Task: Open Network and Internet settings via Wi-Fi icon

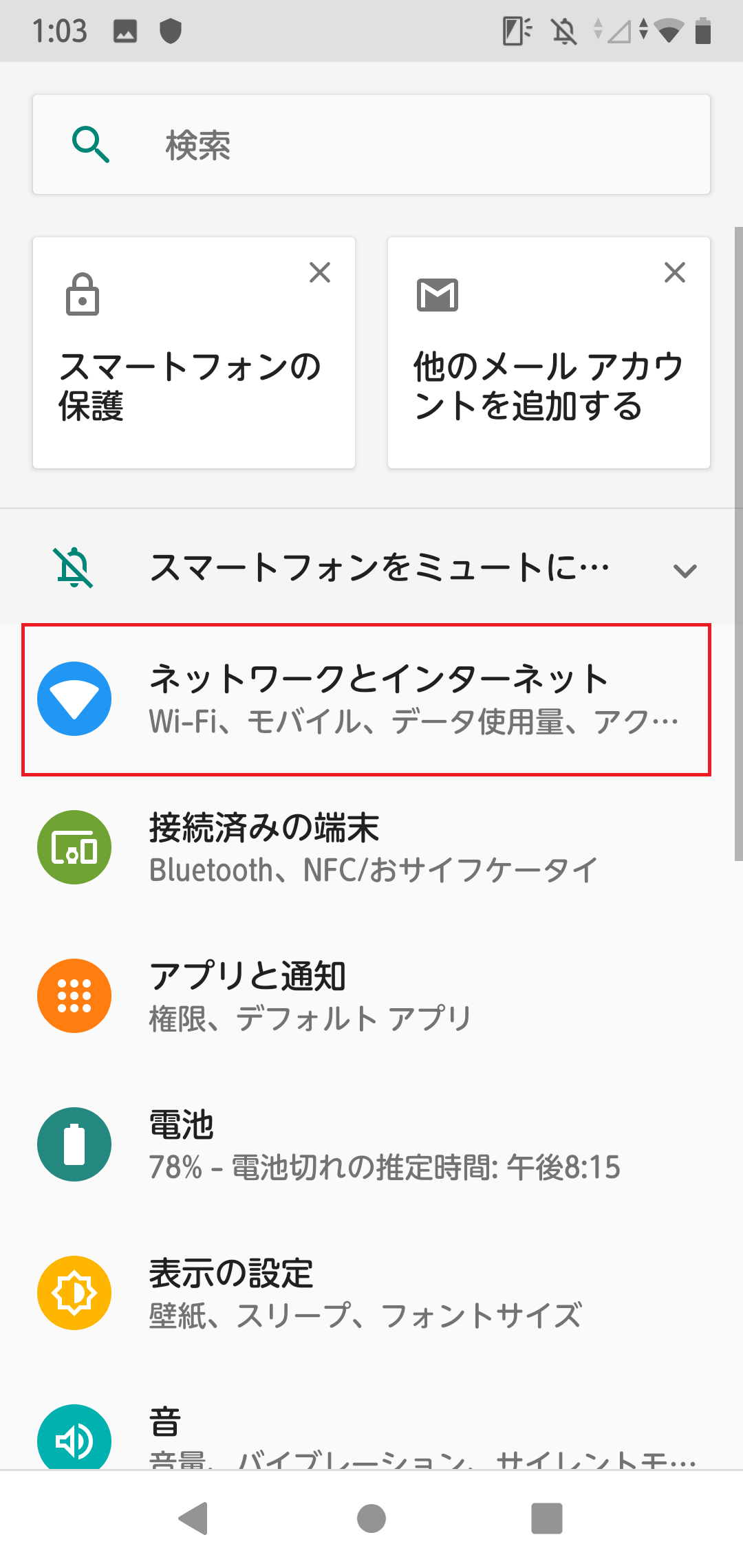Action: 74,698
